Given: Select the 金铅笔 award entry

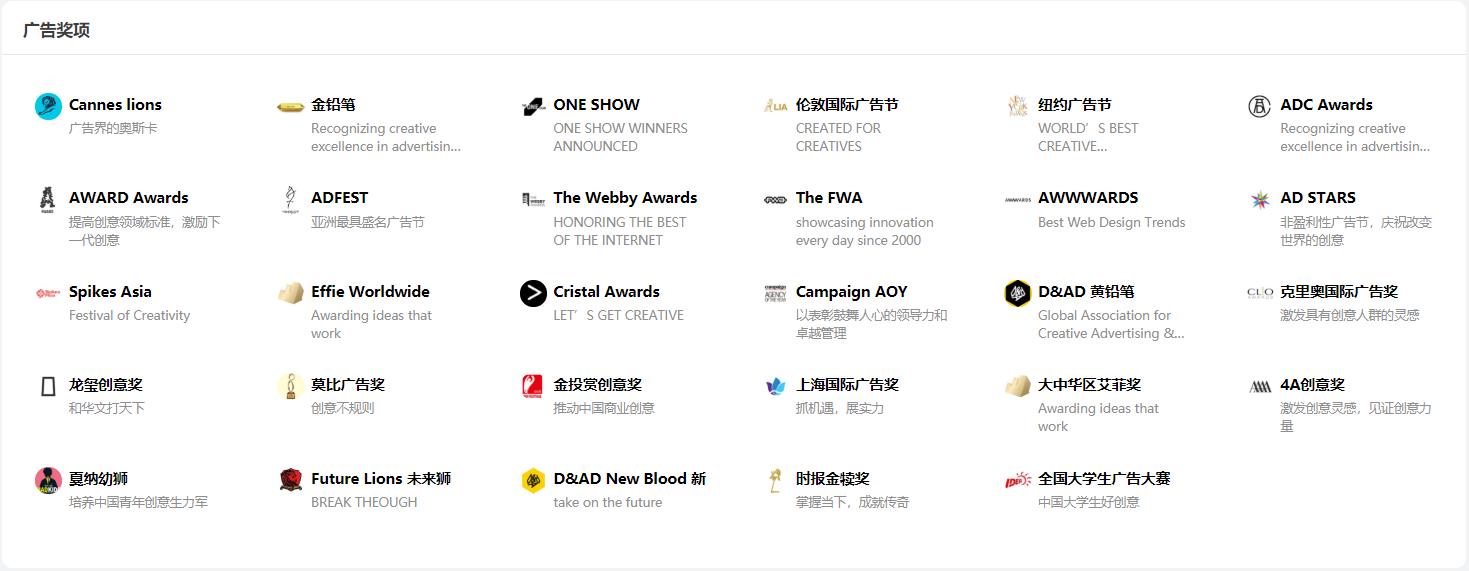Looking at the screenshot, I should coord(333,105).
